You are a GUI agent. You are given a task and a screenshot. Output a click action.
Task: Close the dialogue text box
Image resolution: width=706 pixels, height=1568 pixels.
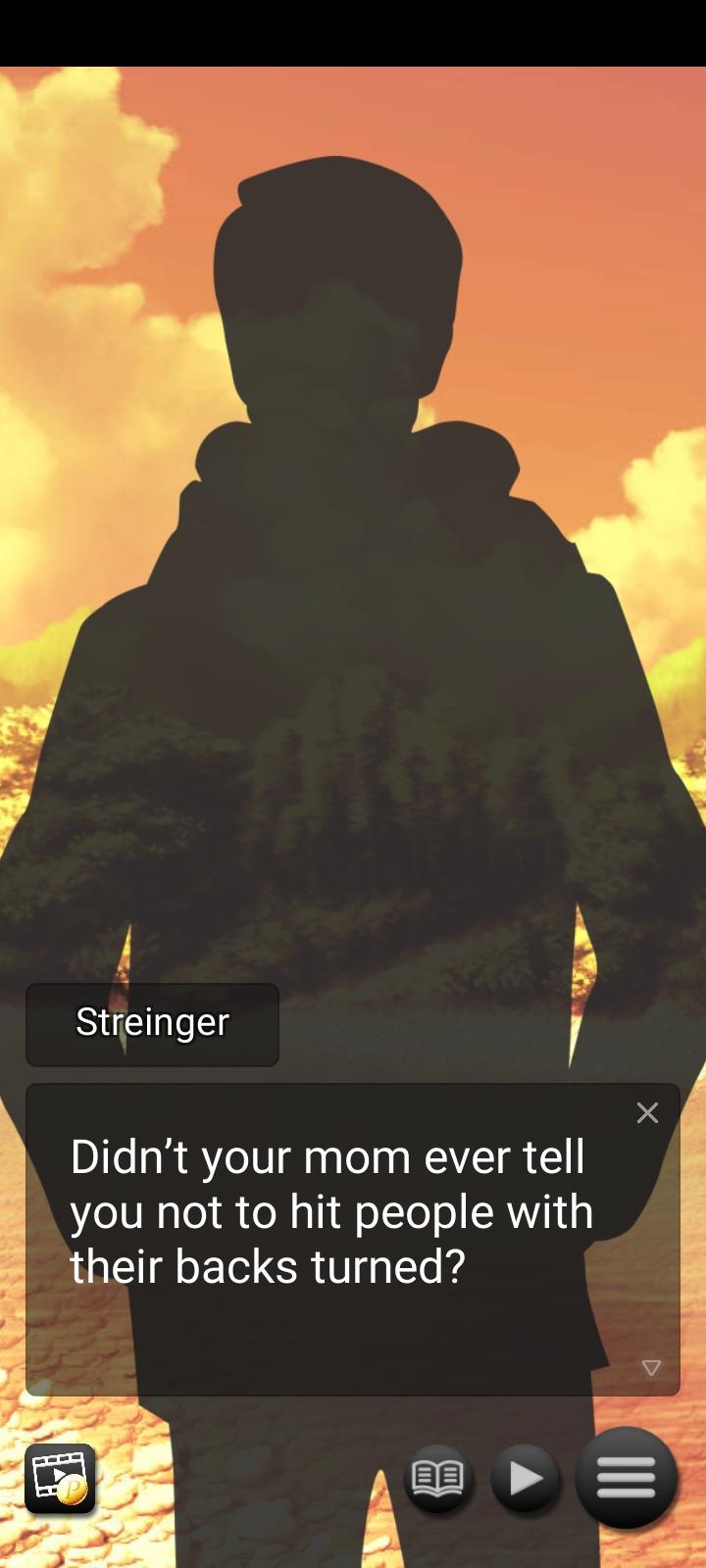[647, 1112]
